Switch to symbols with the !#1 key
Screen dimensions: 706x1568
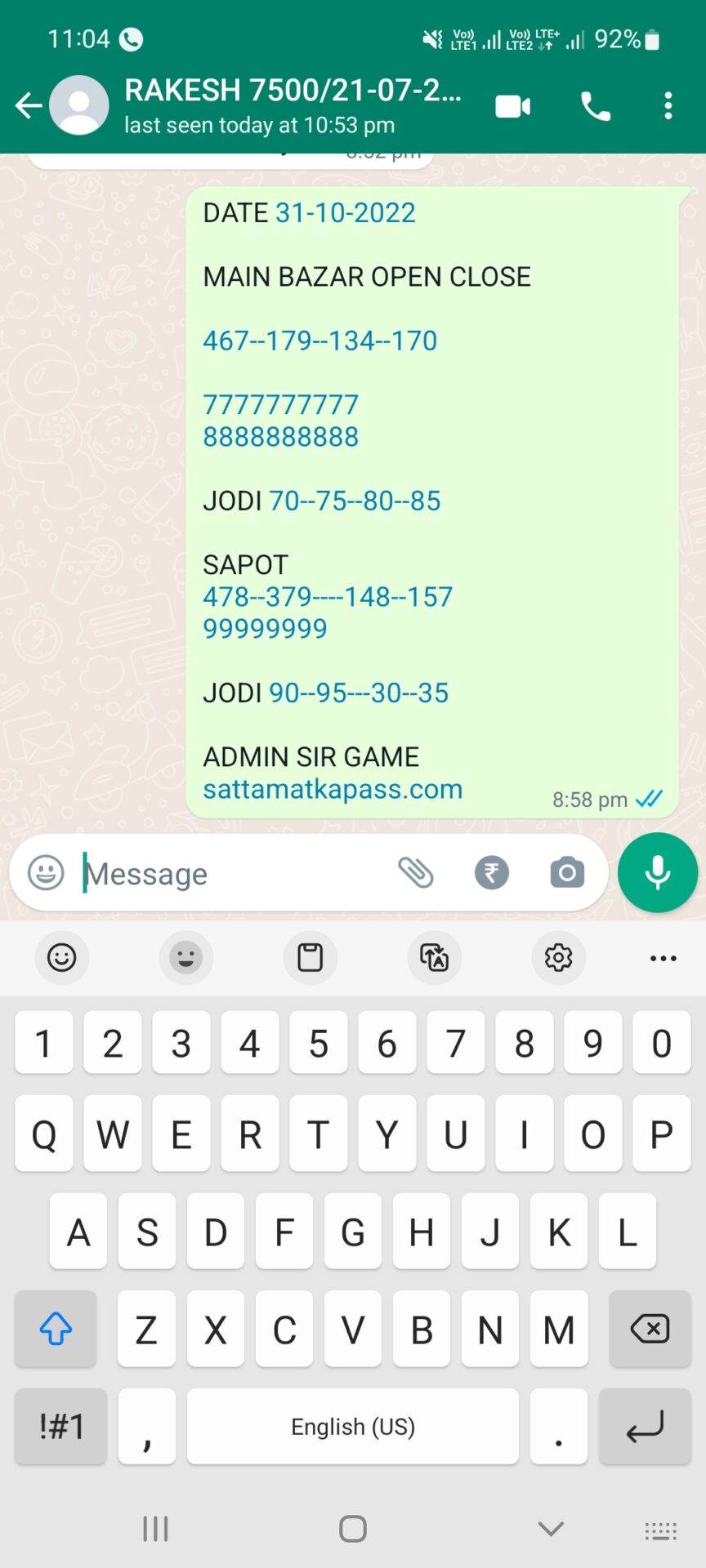pos(61,1427)
